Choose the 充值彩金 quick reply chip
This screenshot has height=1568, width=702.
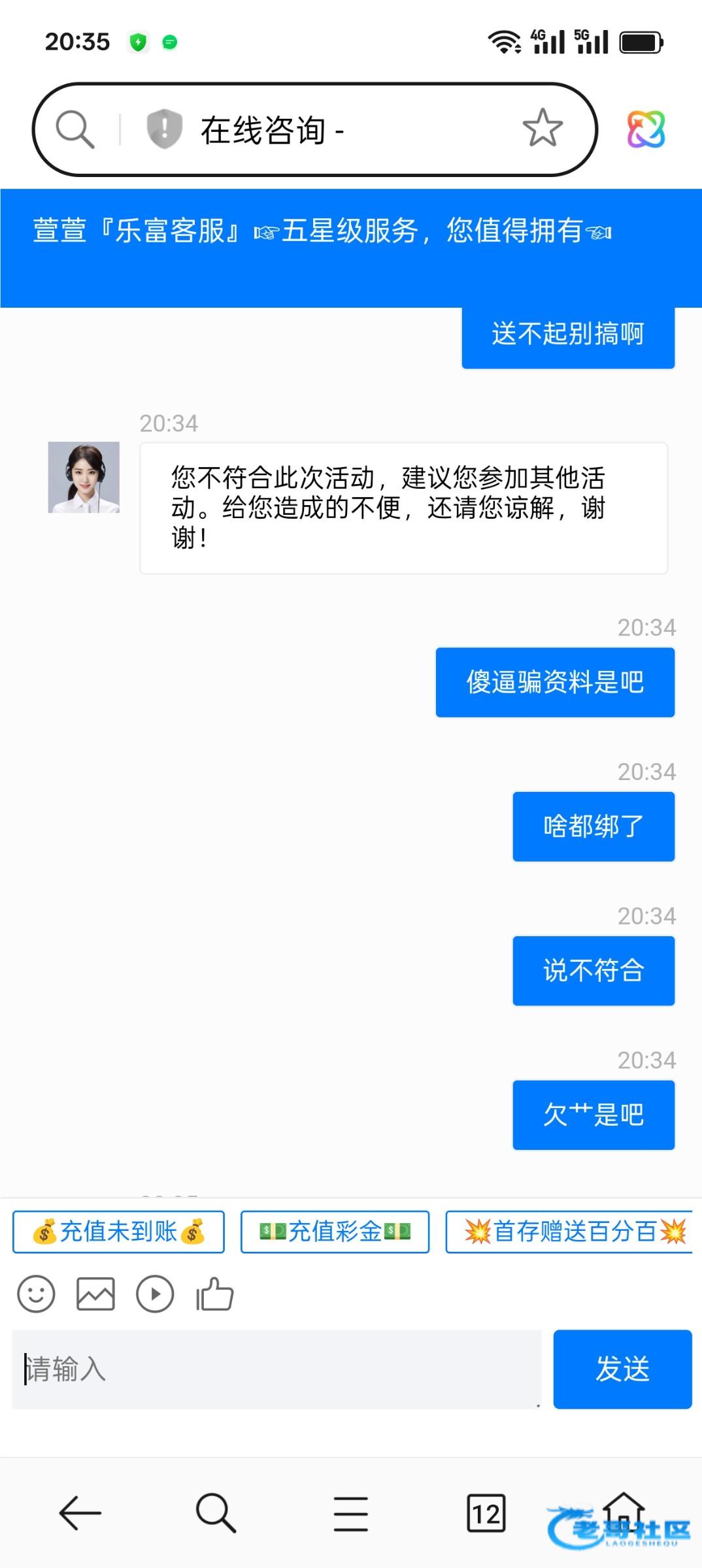click(x=335, y=1232)
